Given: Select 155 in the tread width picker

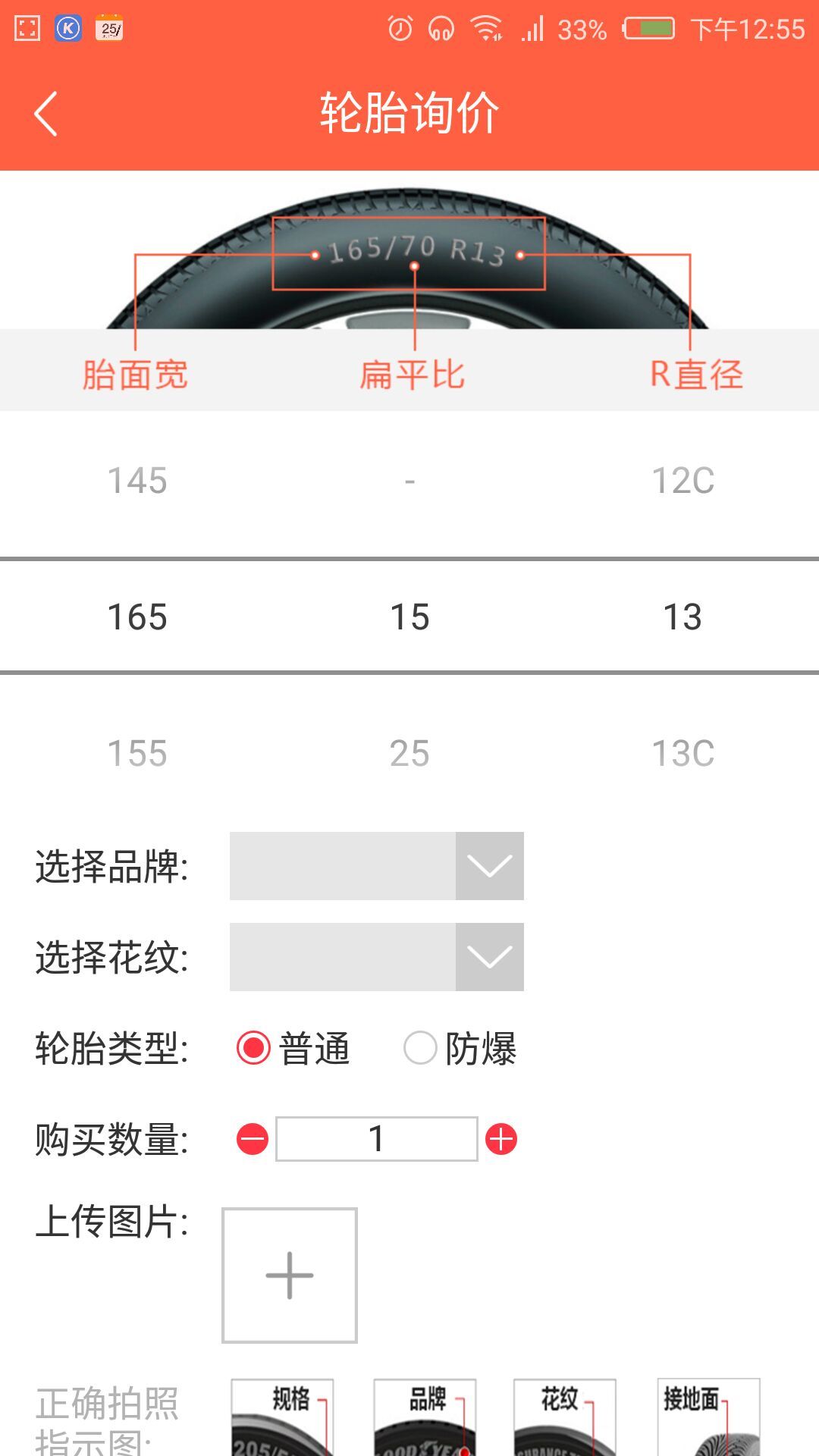Looking at the screenshot, I should (139, 754).
